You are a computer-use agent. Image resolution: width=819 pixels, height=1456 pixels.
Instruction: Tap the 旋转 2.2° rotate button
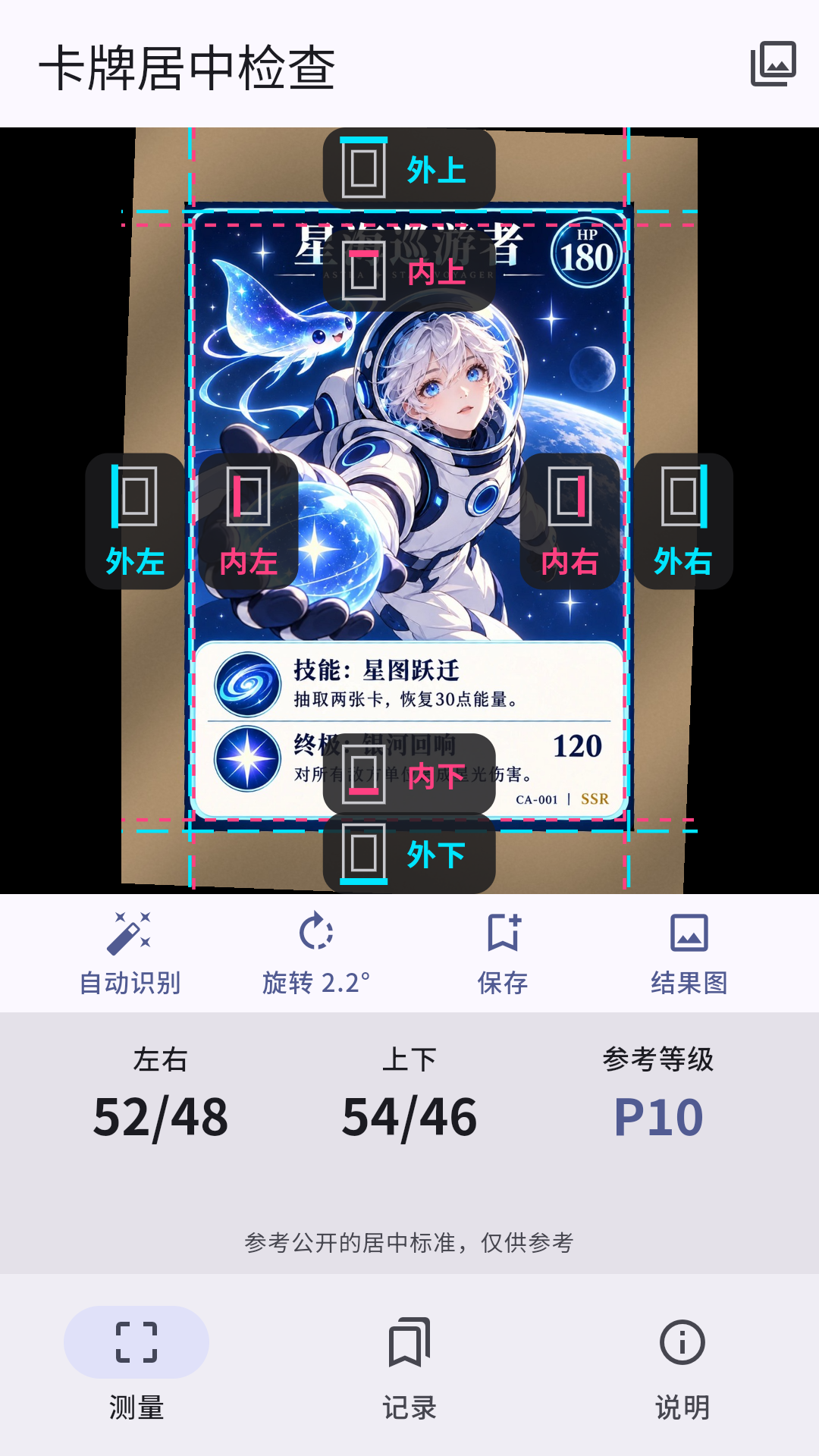pyautogui.click(x=316, y=953)
